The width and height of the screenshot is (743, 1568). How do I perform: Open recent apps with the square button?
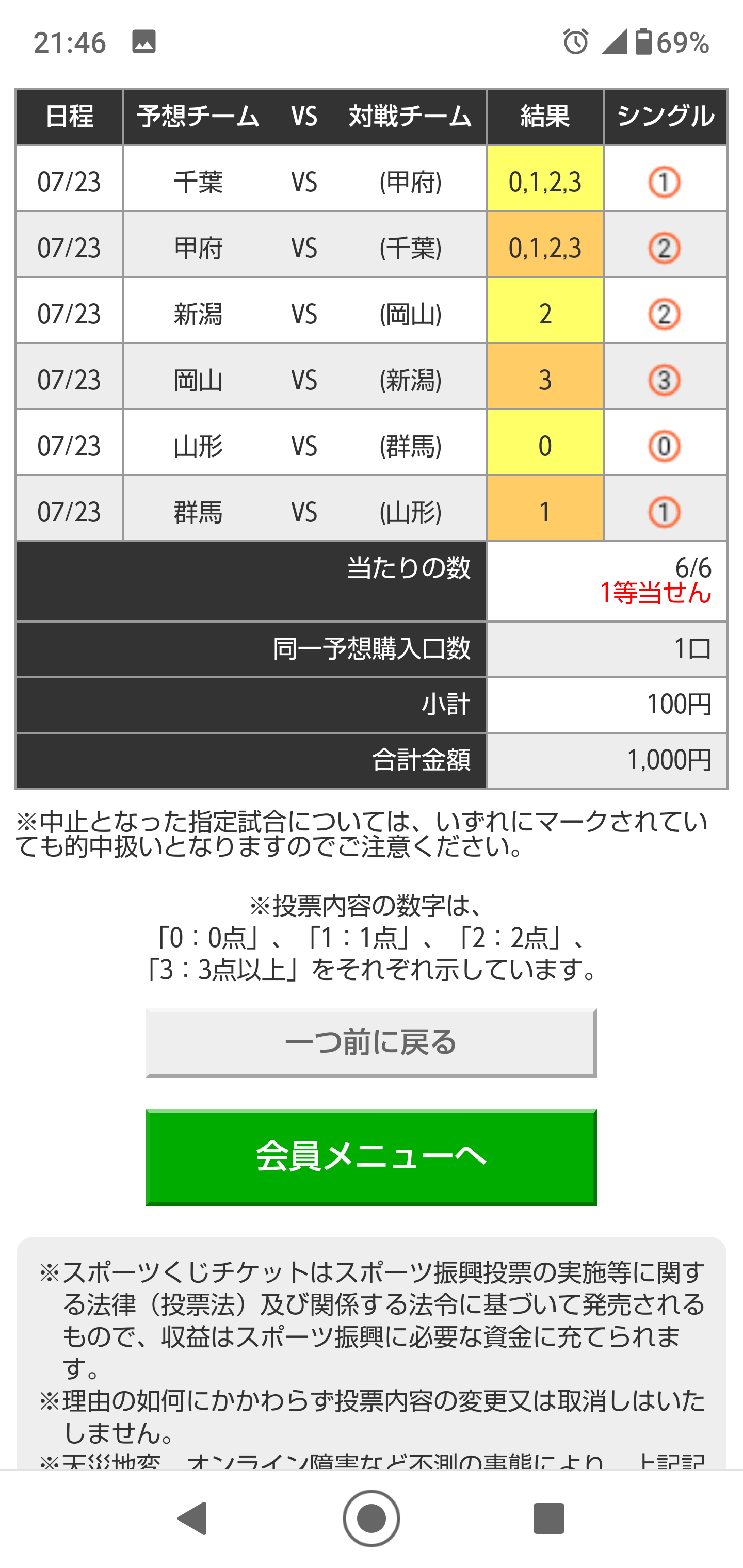pos(548,1518)
